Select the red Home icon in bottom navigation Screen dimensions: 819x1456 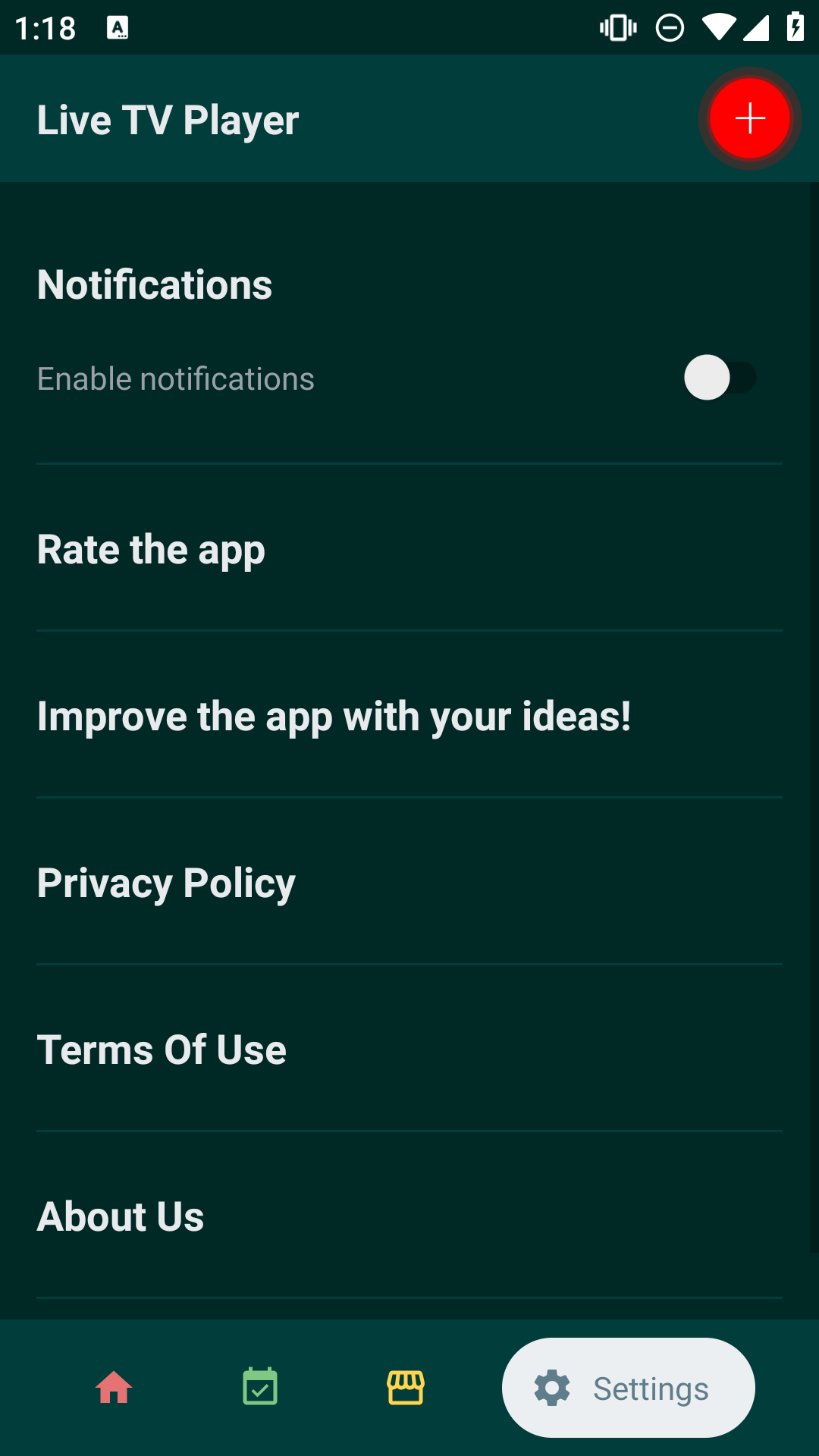114,1387
